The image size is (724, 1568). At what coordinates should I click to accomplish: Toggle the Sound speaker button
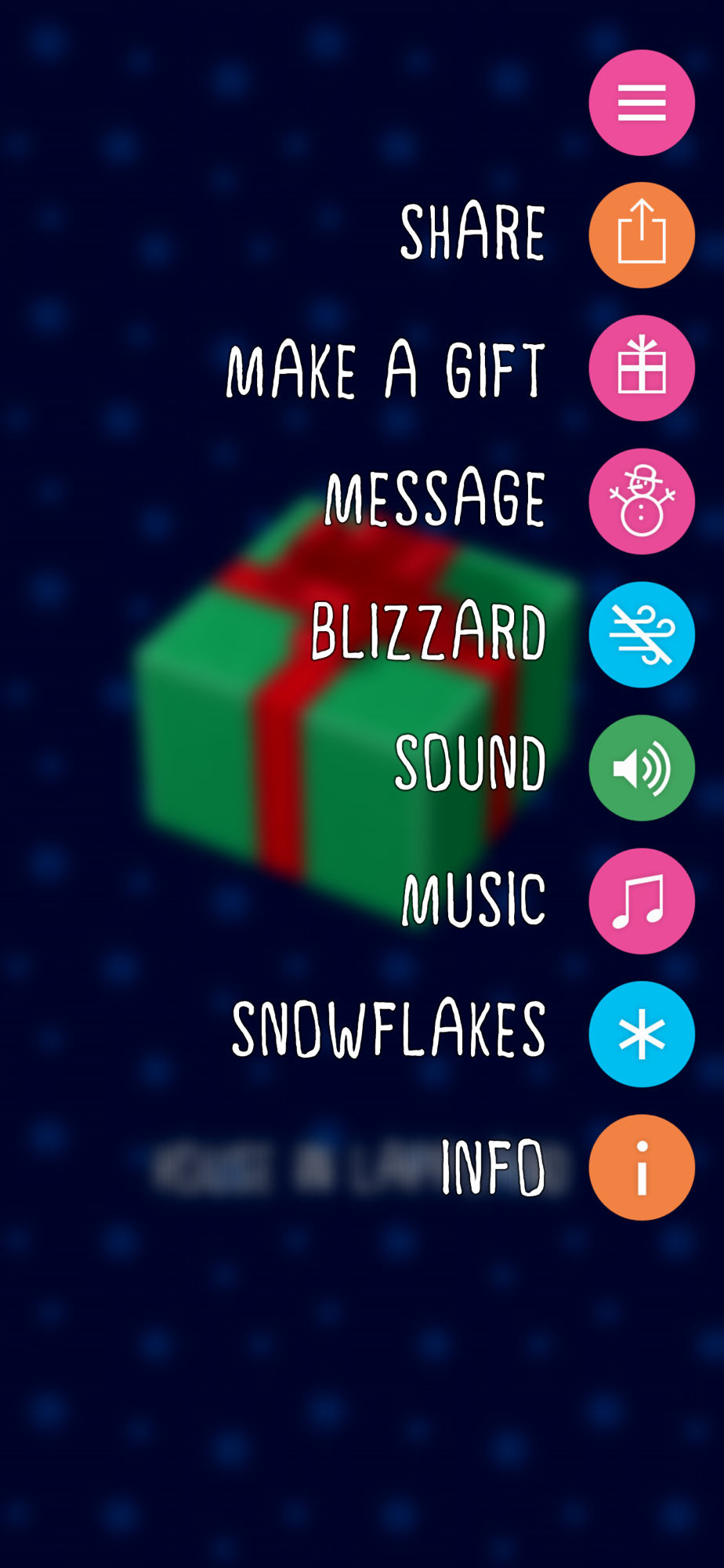(x=641, y=768)
